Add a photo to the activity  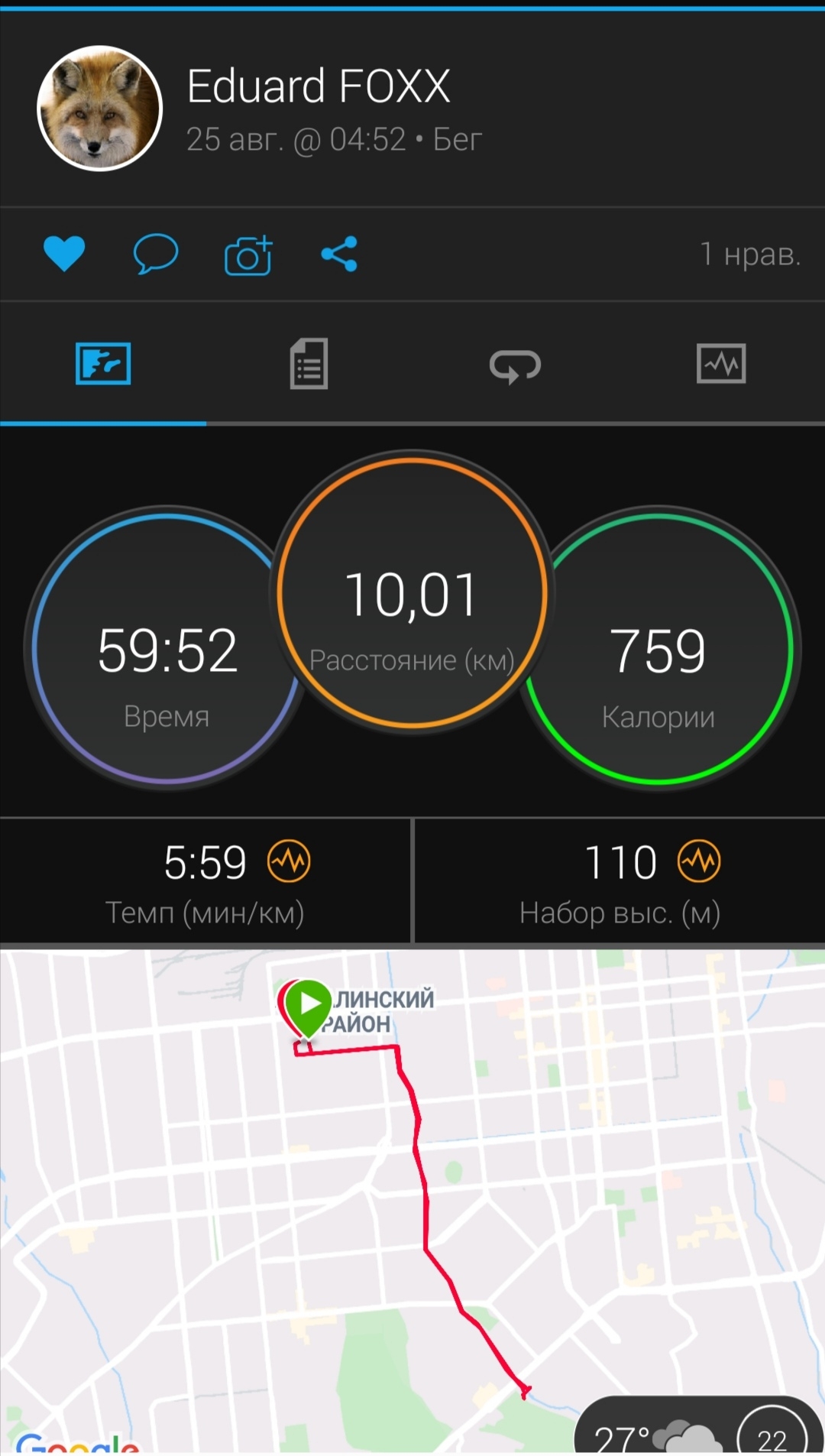(x=248, y=255)
